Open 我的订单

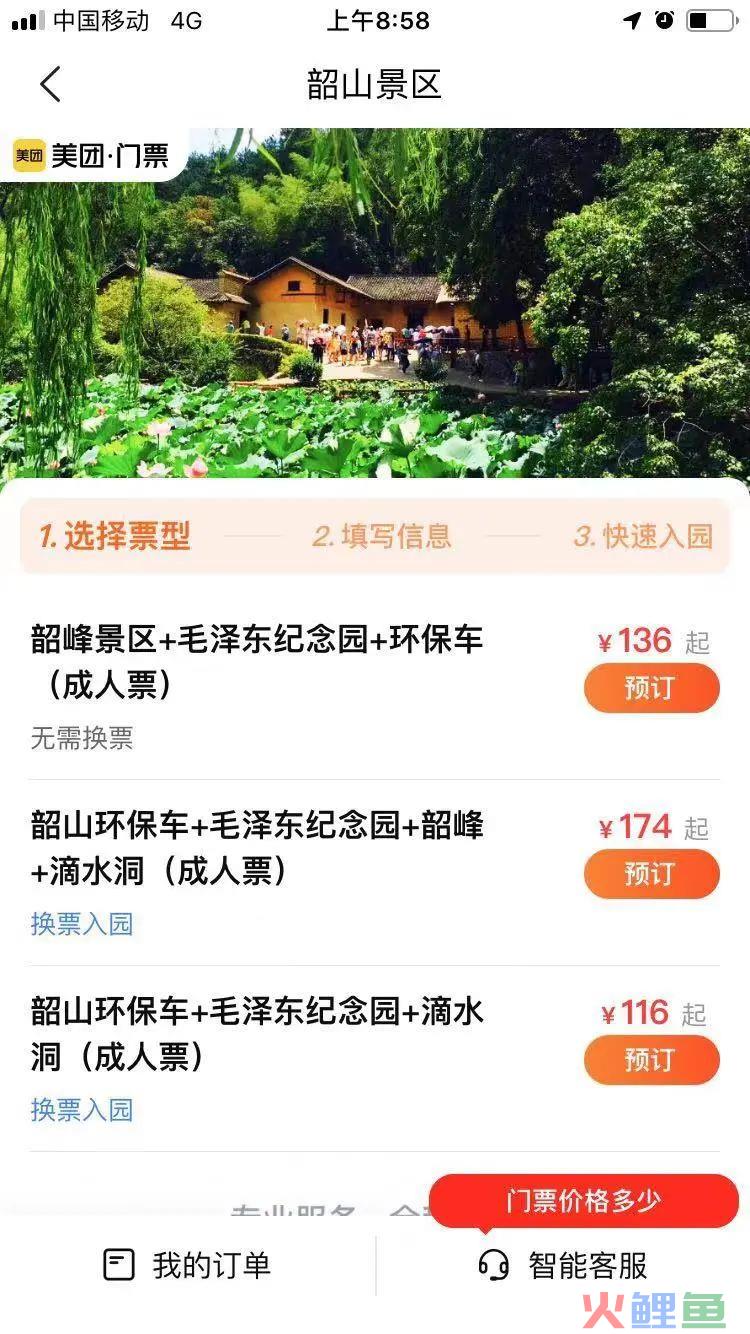[x=187, y=1265]
